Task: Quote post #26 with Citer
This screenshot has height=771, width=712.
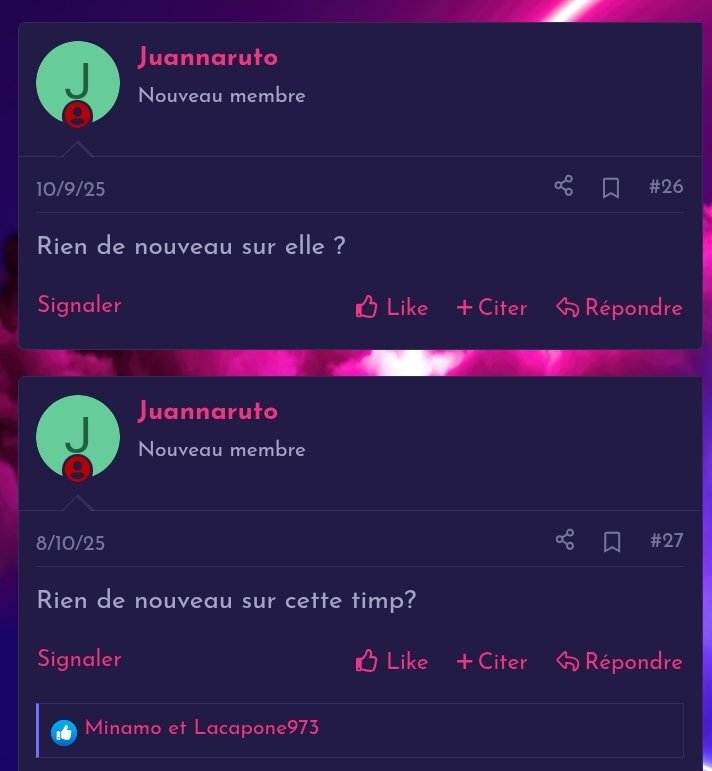Action: [492, 308]
